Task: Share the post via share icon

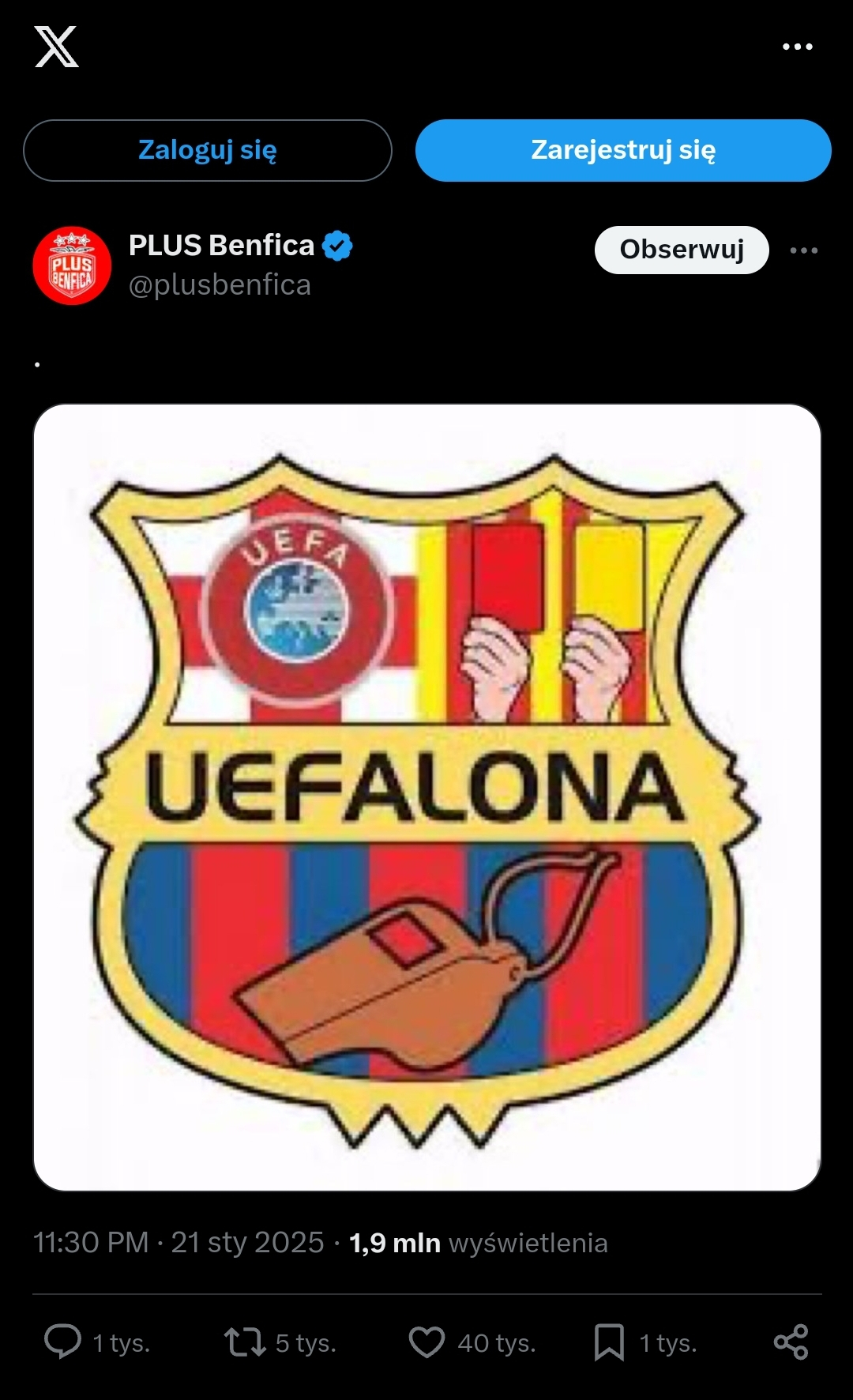Action: (x=791, y=1342)
